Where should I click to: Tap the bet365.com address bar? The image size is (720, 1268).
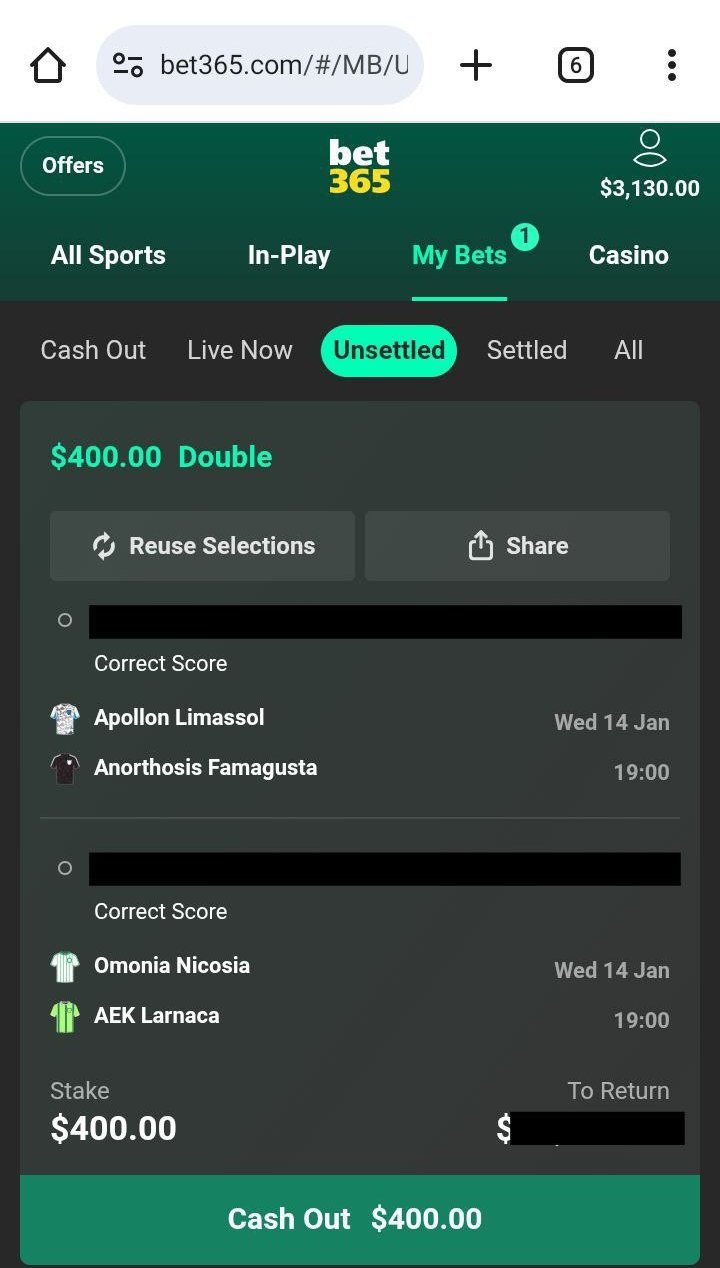260,66
